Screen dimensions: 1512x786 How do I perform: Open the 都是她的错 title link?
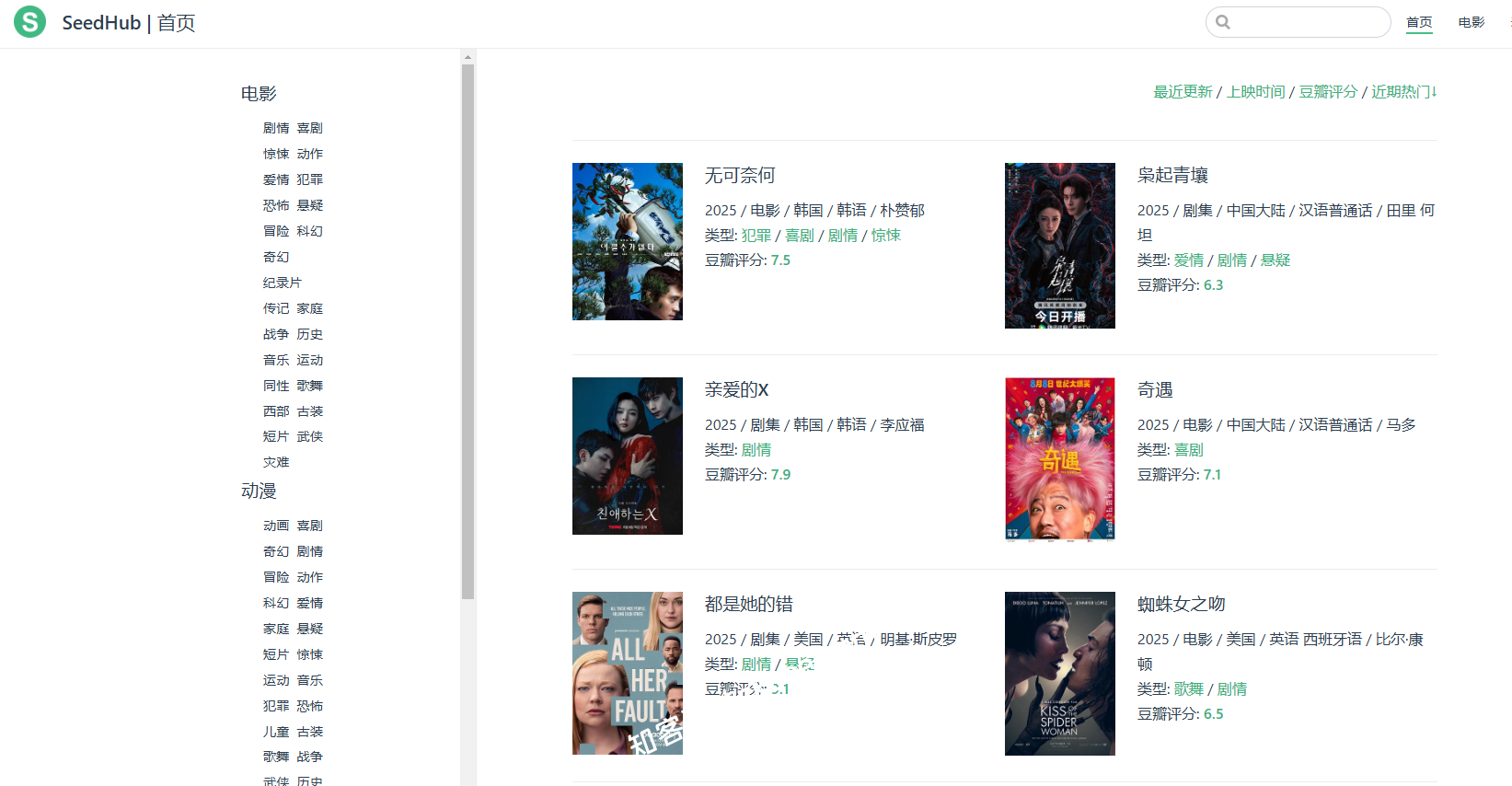(x=748, y=604)
